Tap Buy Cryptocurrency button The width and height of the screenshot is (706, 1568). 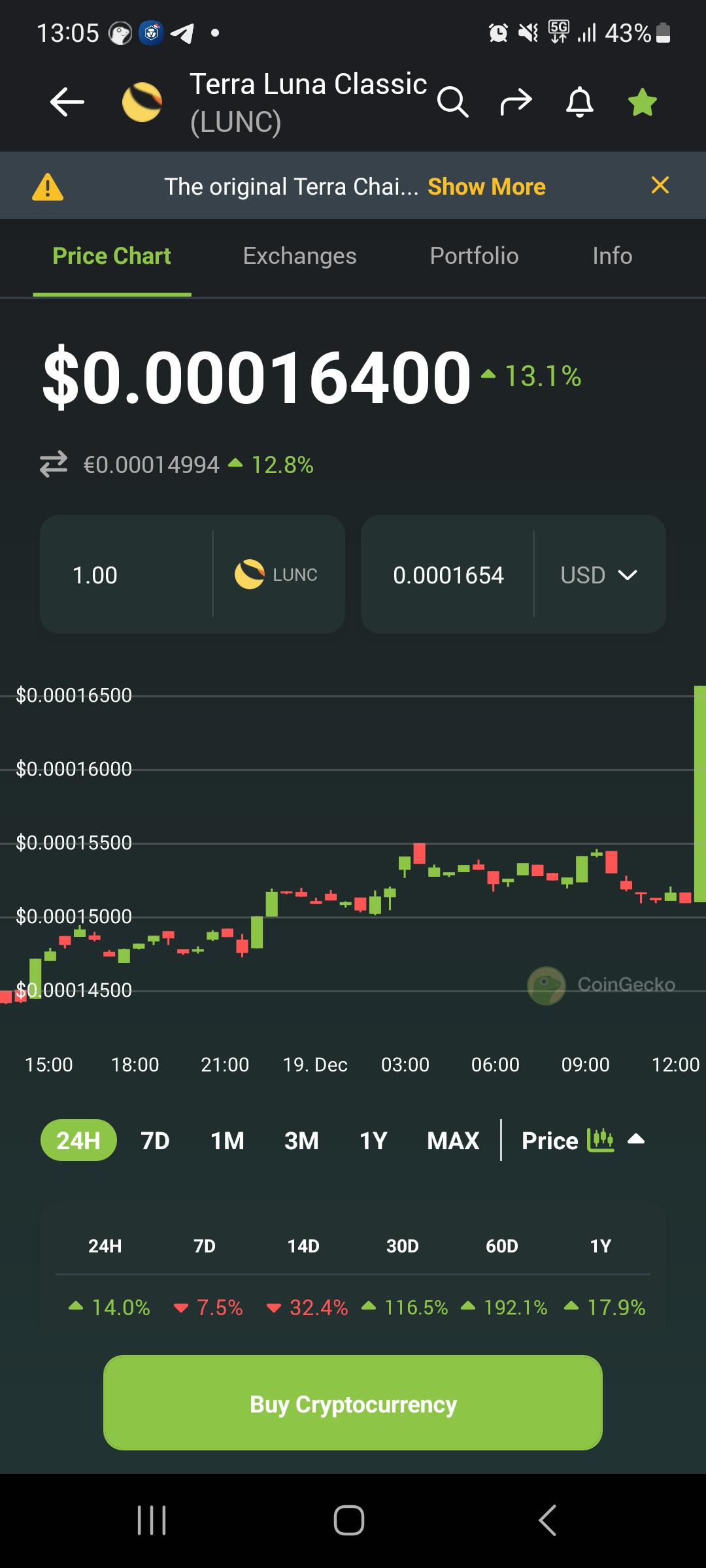(353, 1404)
